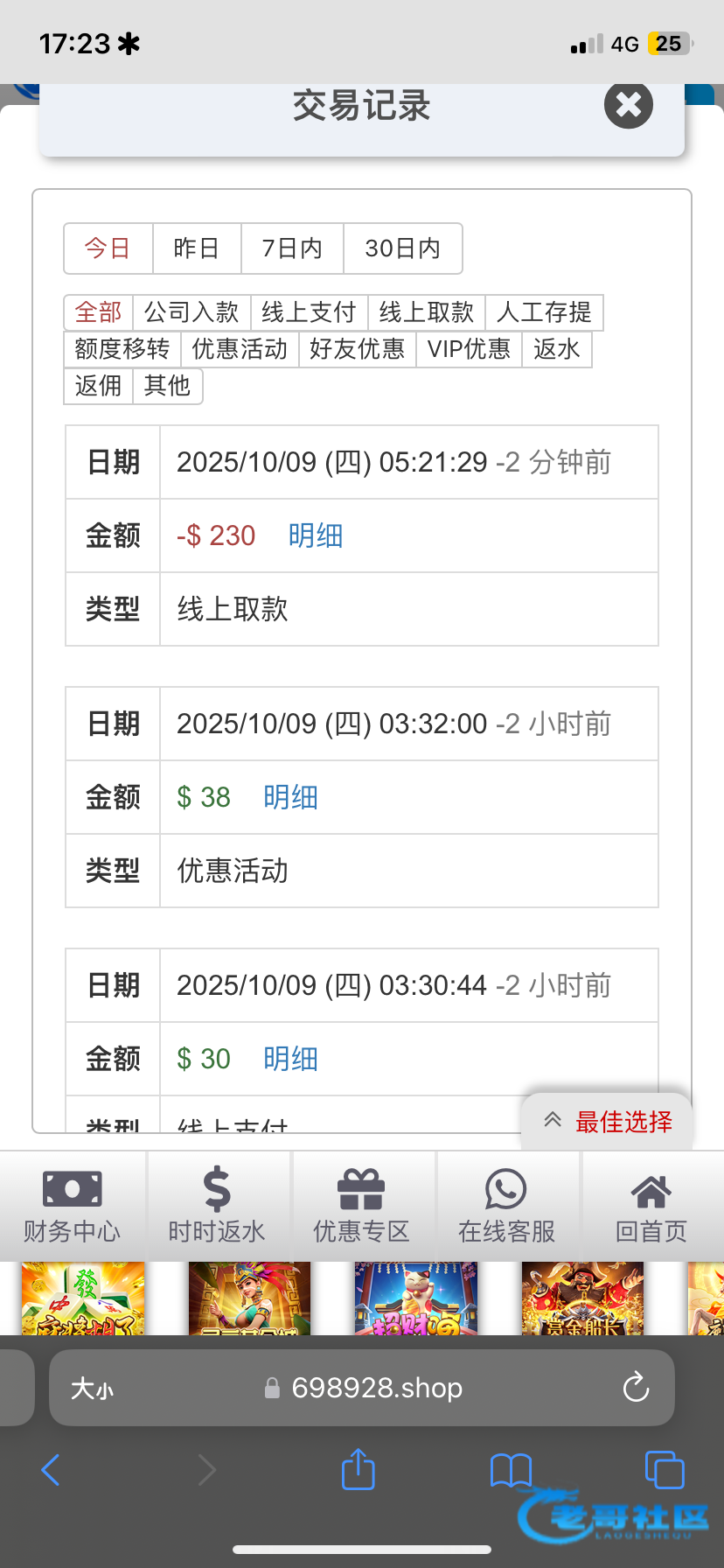
Task: Filter records by 返水
Action: coord(557,349)
